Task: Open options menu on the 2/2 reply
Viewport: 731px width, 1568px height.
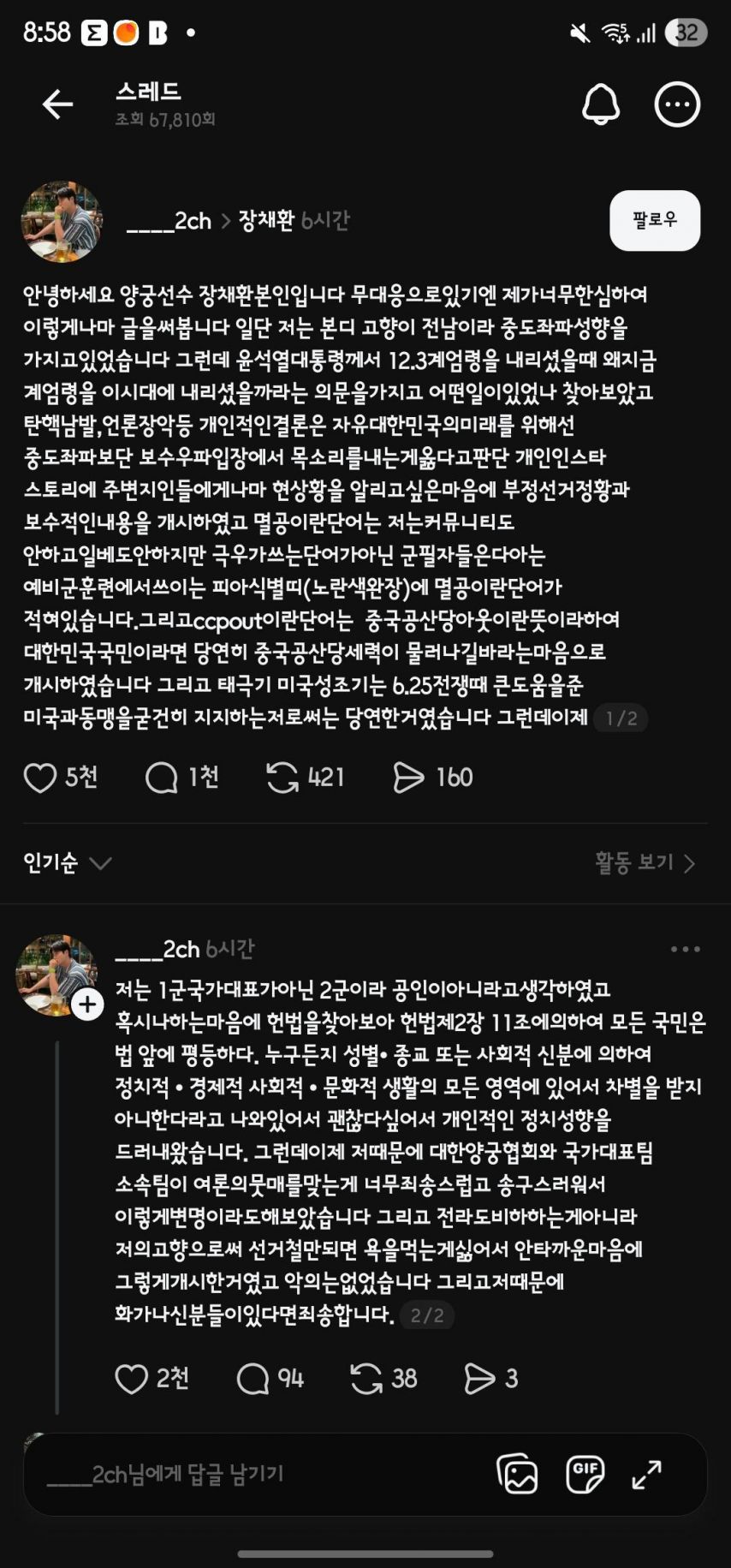Action: pyautogui.click(x=686, y=949)
